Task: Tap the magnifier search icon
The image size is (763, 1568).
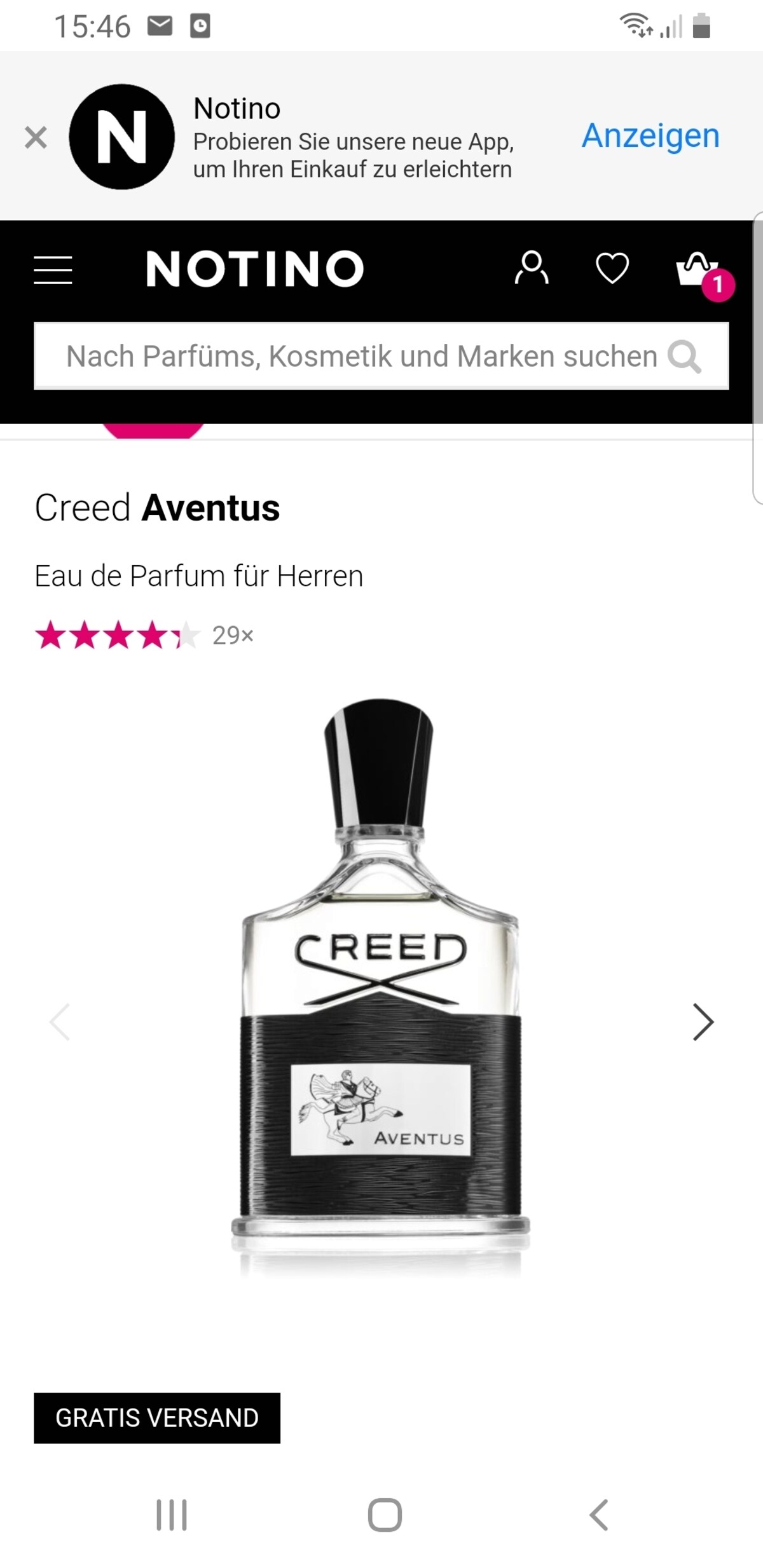Action: (685, 357)
